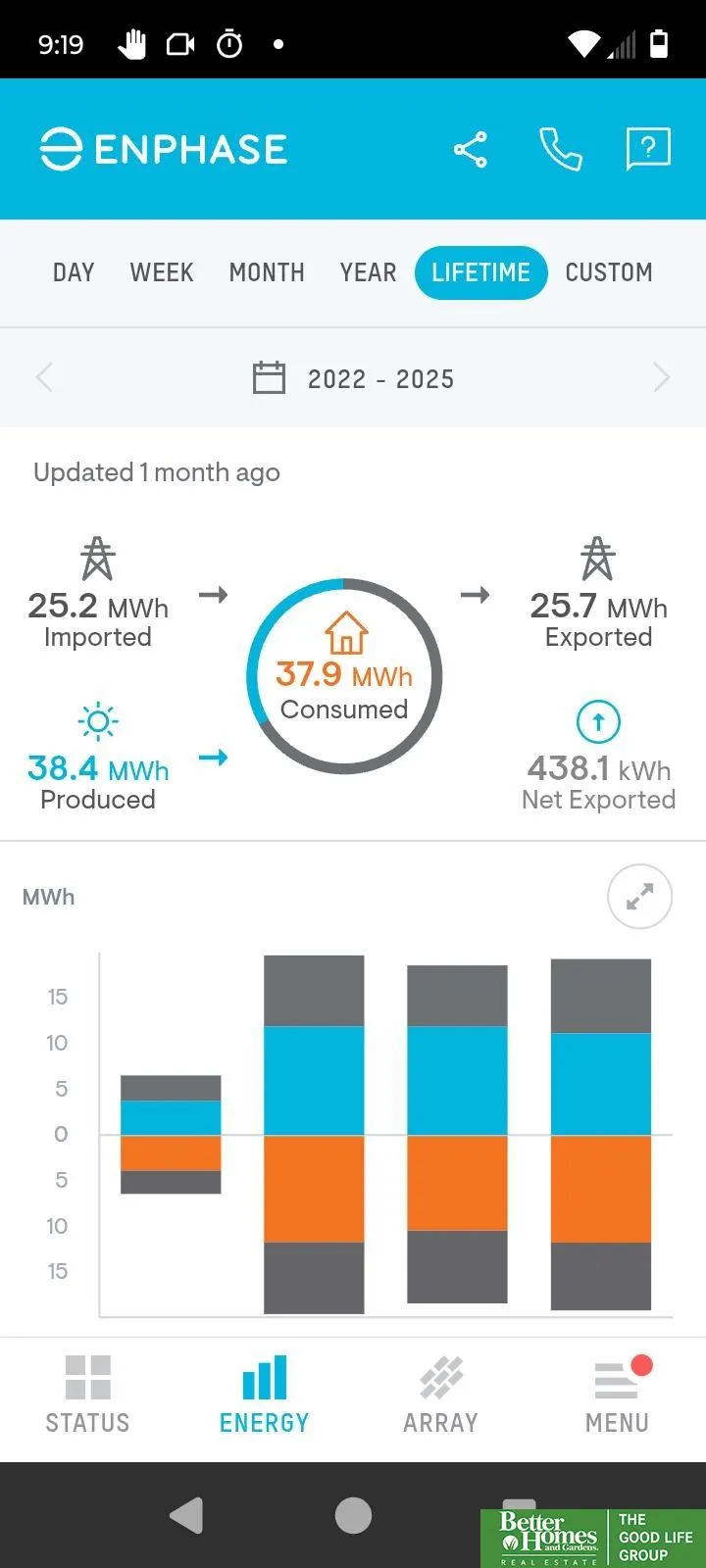
Task: Open the 2022 - 2025 date picker
Action: [354, 379]
